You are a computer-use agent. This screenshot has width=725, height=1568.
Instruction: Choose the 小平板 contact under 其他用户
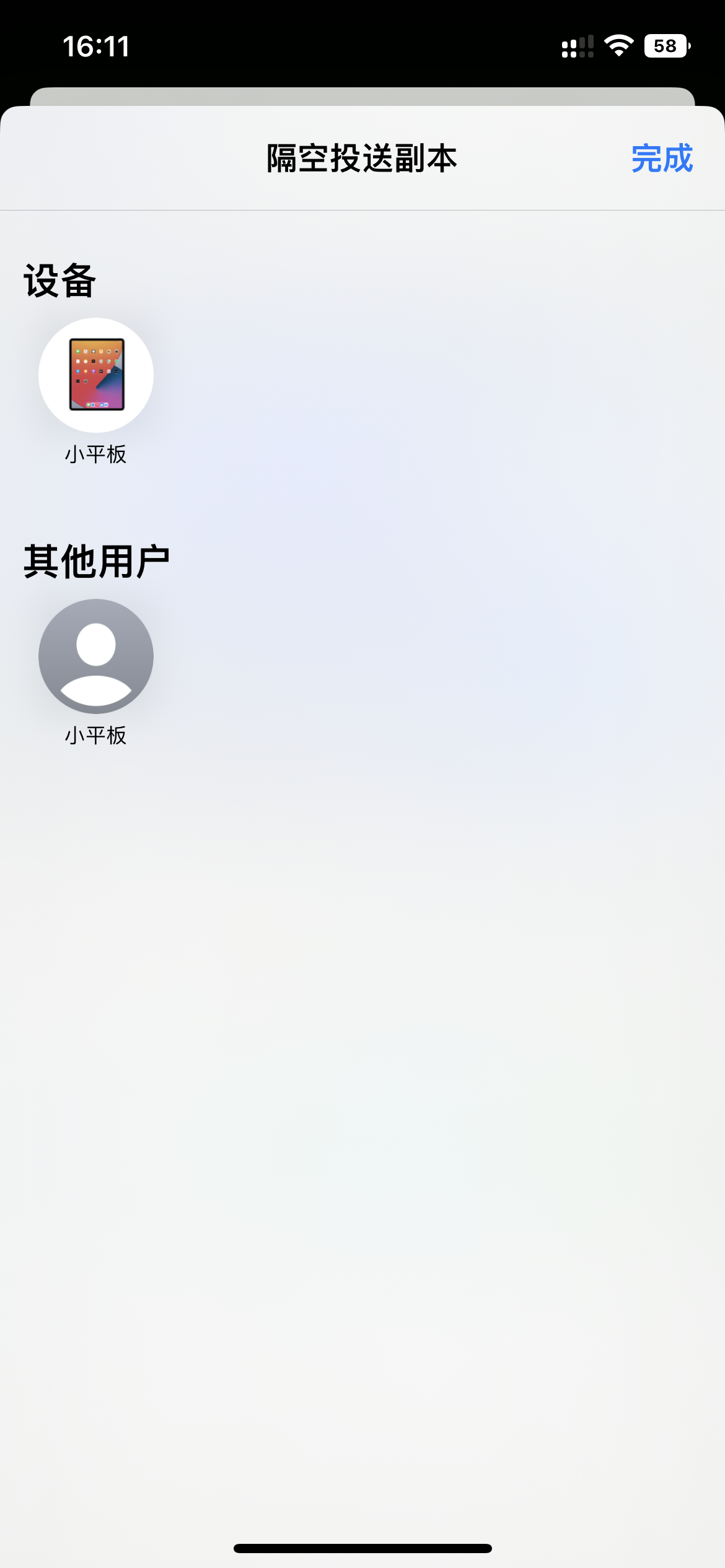(x=96, y=656)
